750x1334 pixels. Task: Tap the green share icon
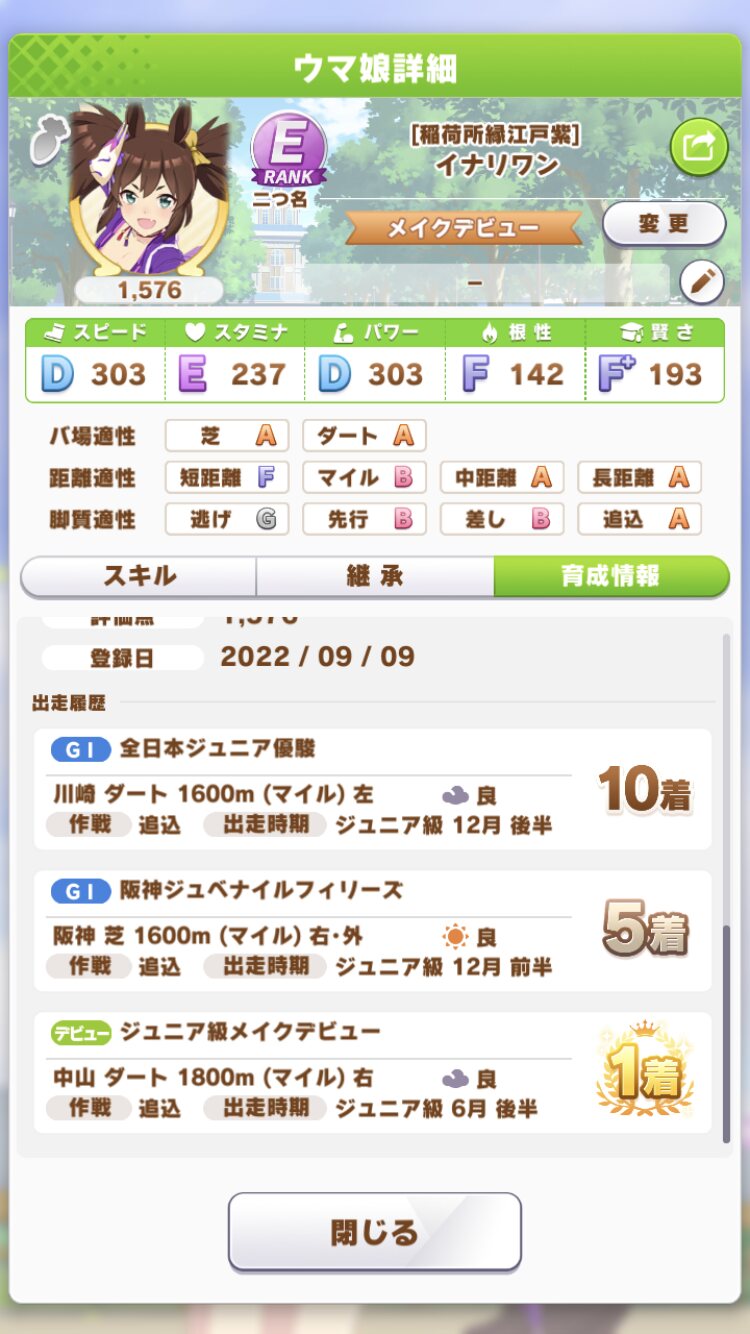[x=698, y=147]
